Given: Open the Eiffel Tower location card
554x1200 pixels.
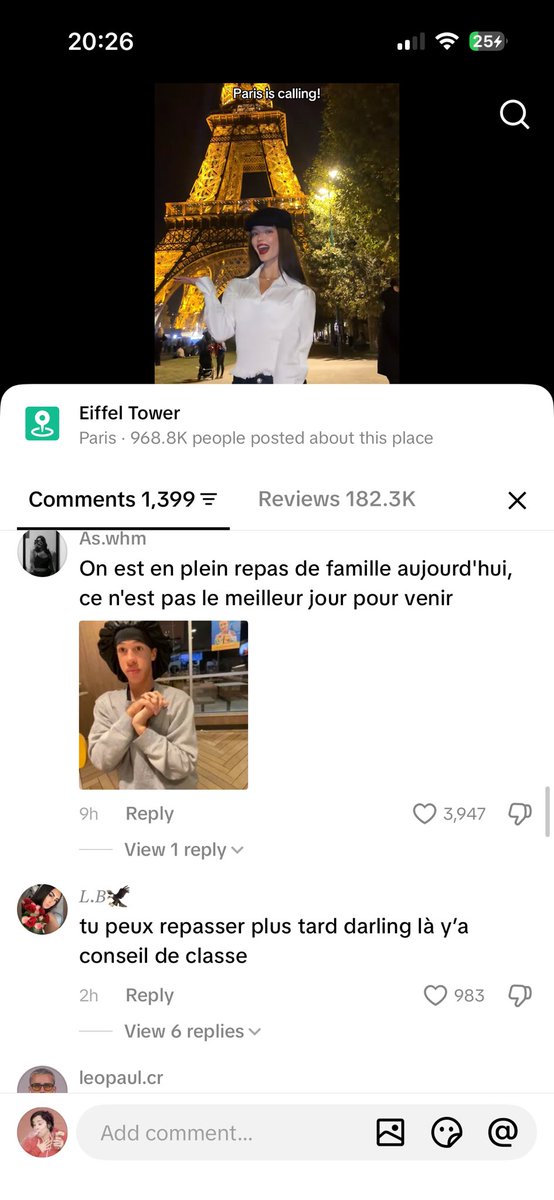Looking at the screenshot, I should click(277, 425).
